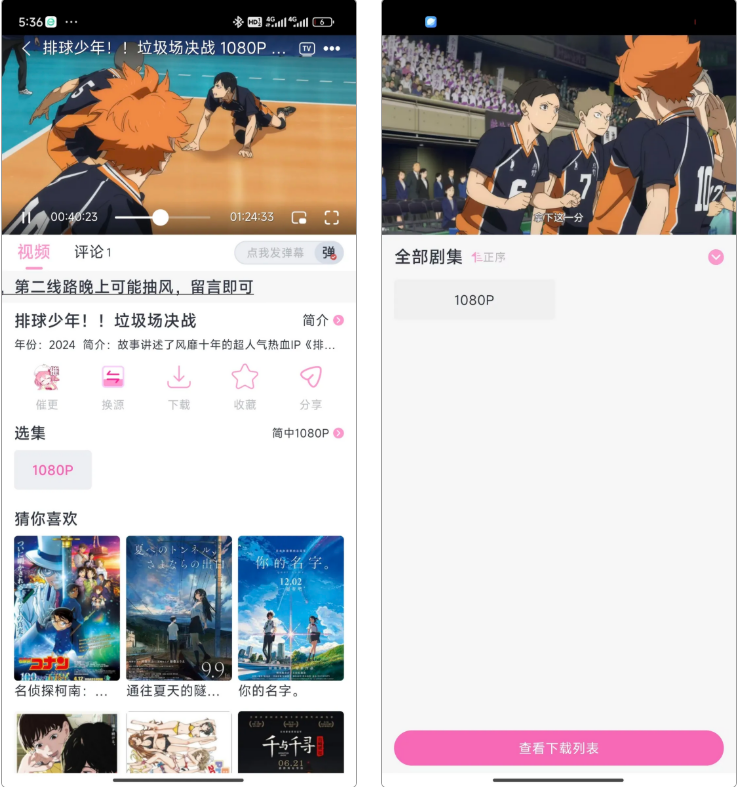Enter picture-in-picture mode
The width and height of the screenshot is (739, 787).
click(x=298, y=217)
